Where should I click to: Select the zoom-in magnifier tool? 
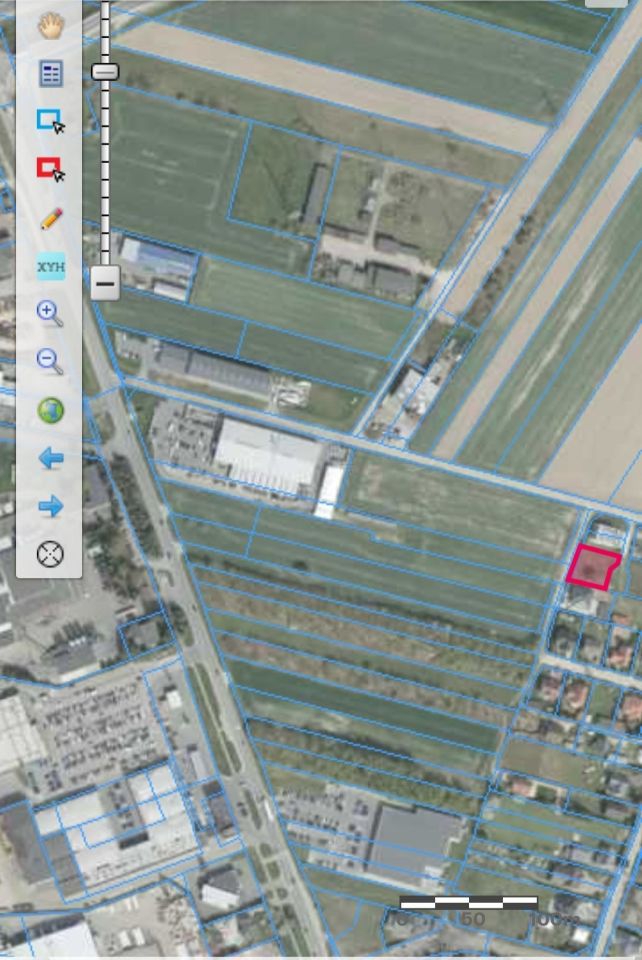[50, 313]
